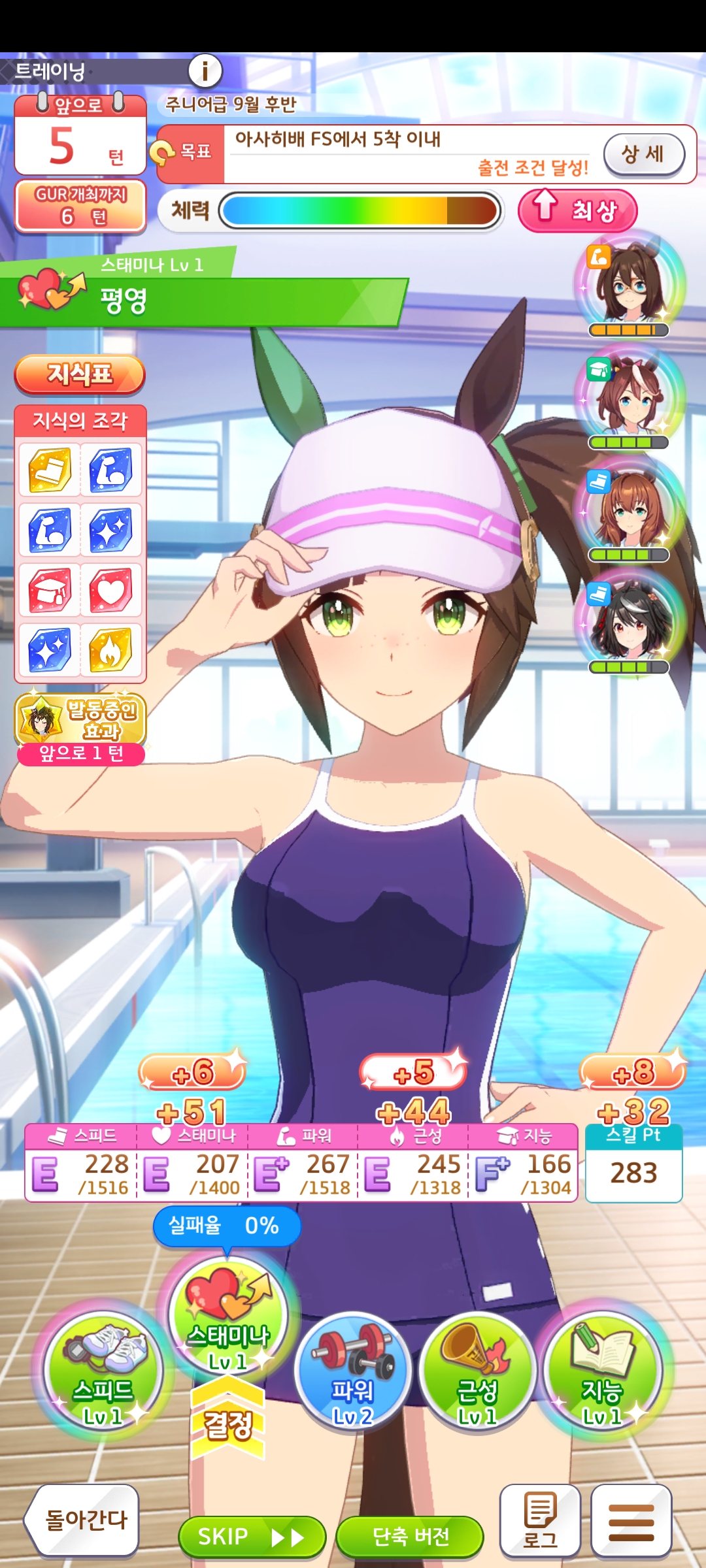Open the black-haired support character portrait
706x1568 pixels.
(629, 622)
